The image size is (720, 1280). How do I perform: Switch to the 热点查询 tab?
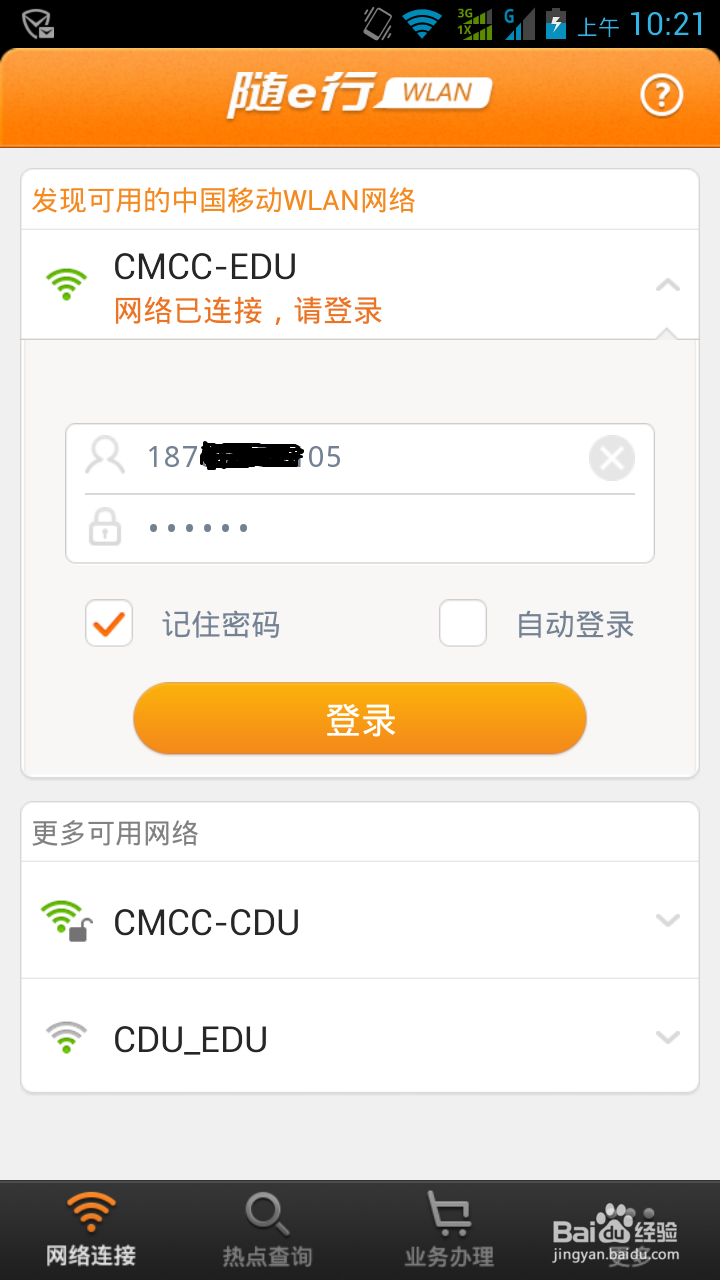(x=267, y=1230)
